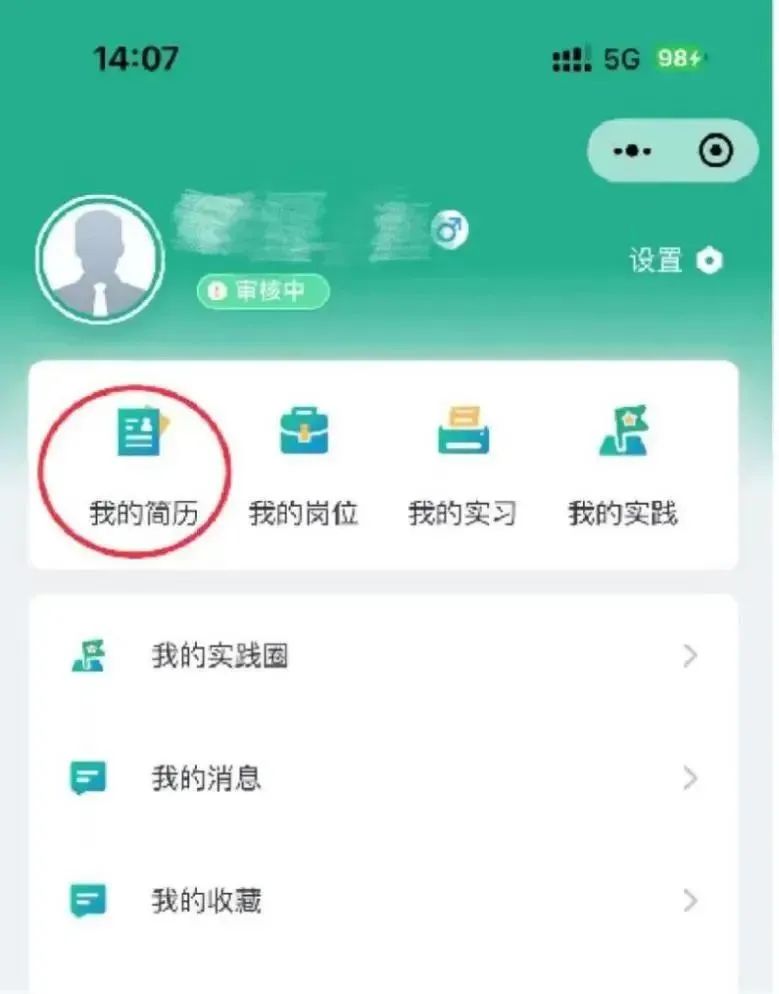Open the mini program more options menu
The image size is (779, 994).
pos(632,151)
